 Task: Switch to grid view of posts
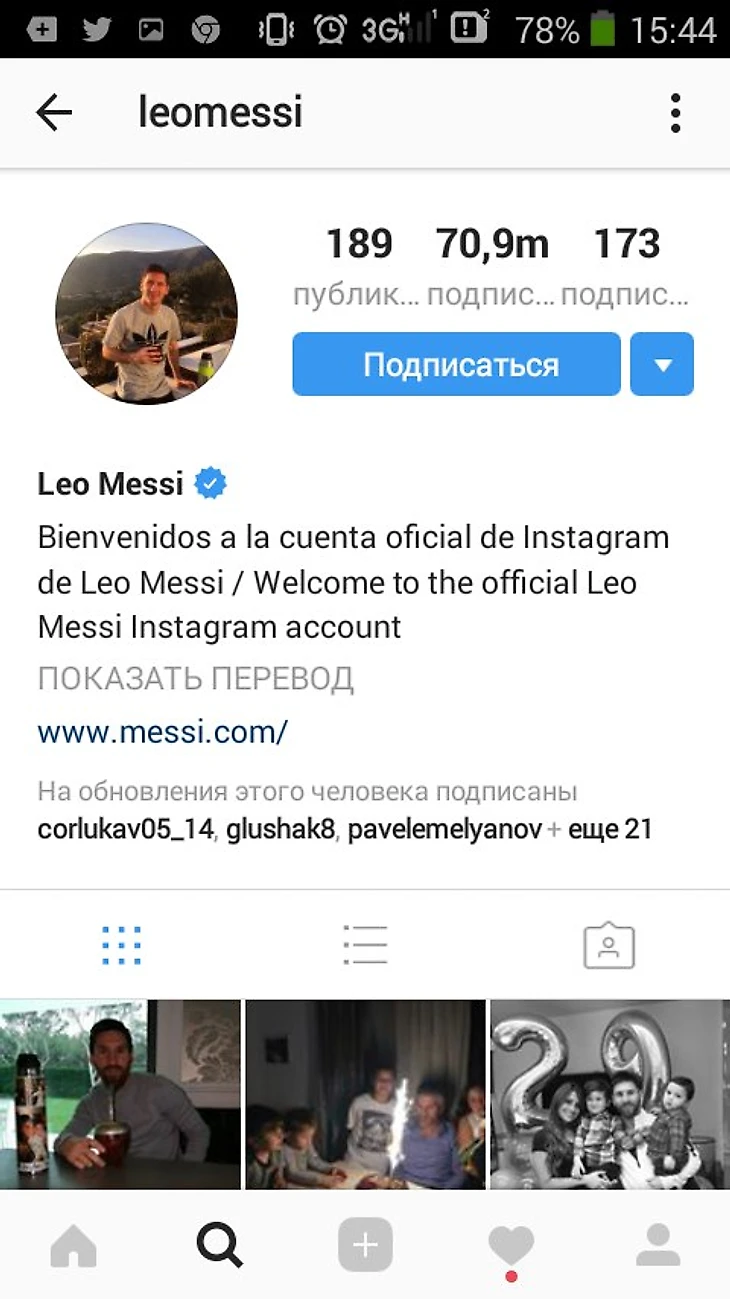[121, 945]
